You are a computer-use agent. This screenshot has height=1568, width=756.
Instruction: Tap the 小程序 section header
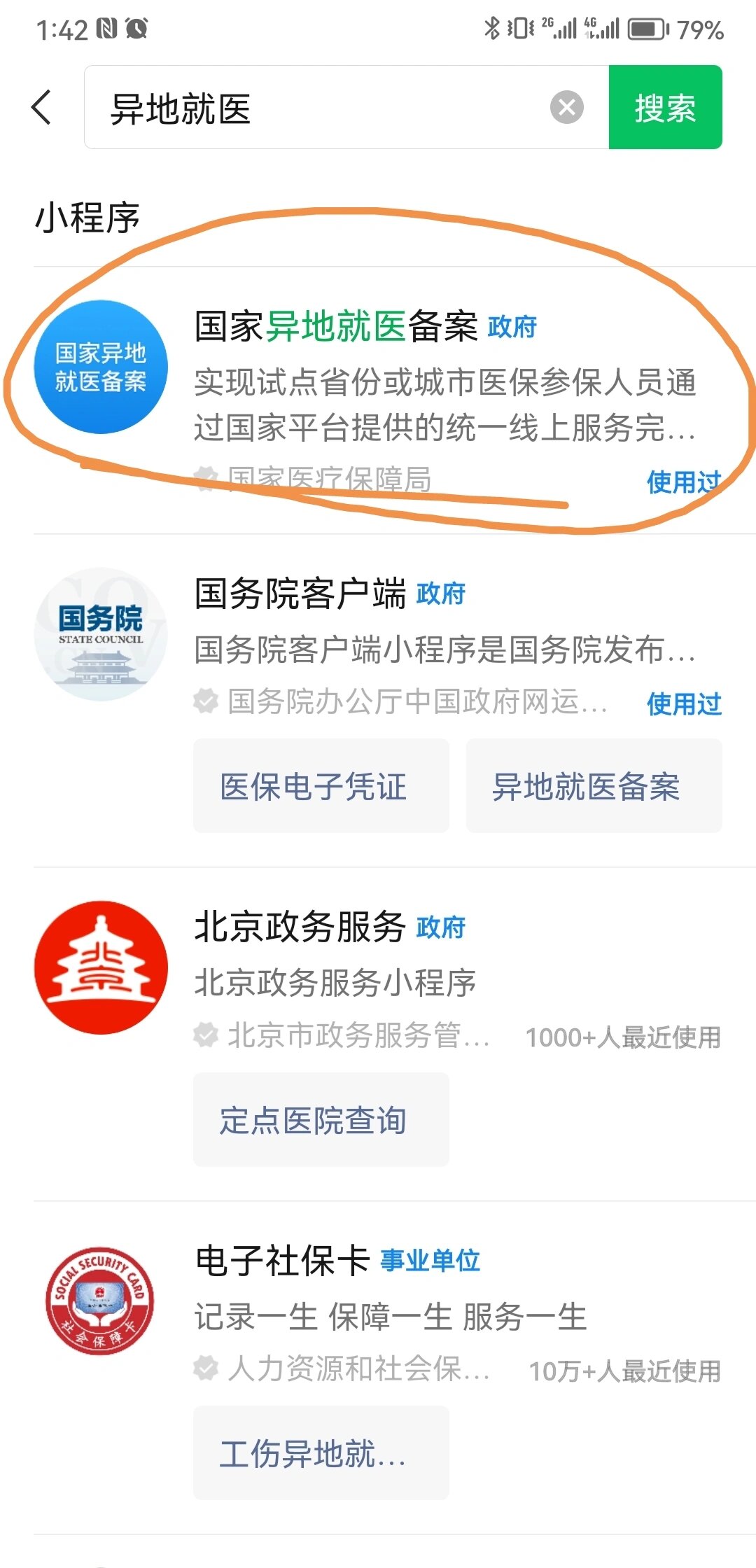tap(87, 216)
